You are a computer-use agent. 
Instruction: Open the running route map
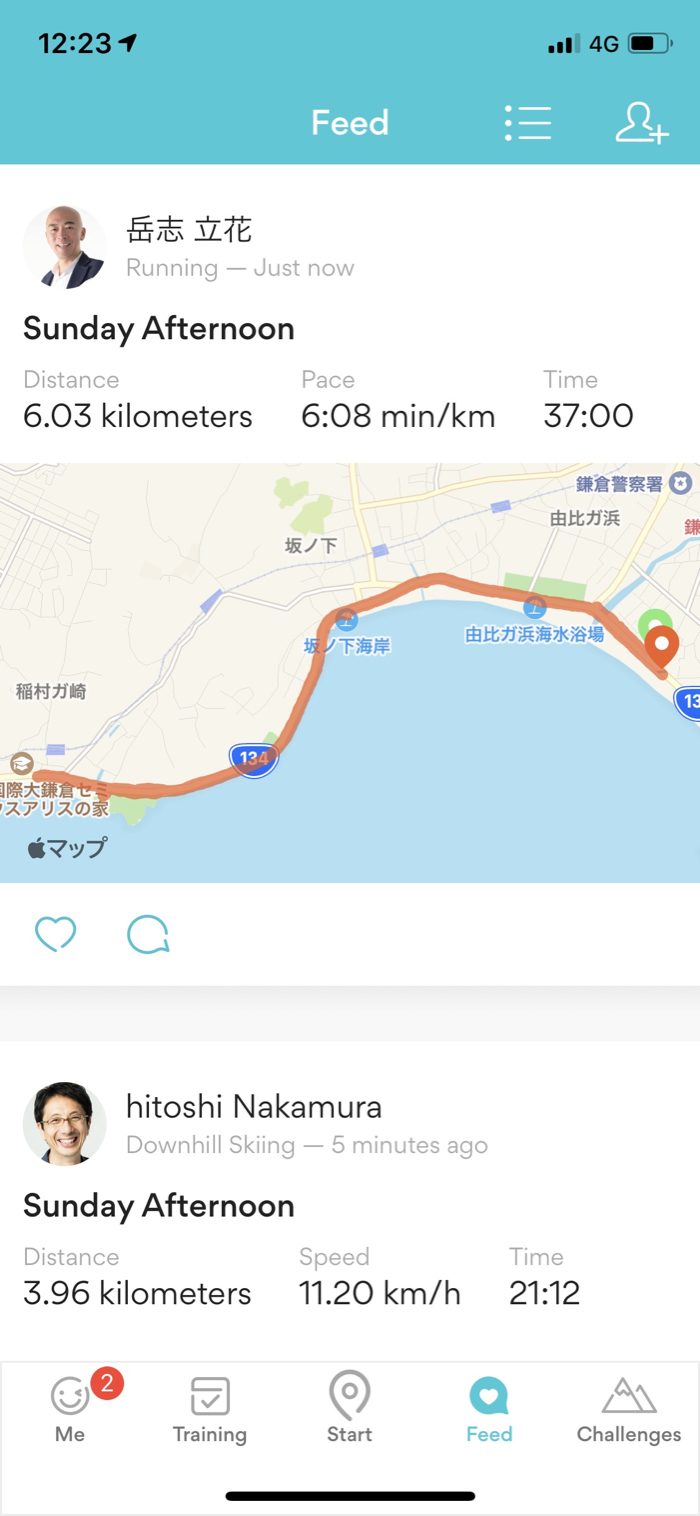coord(350,672)
